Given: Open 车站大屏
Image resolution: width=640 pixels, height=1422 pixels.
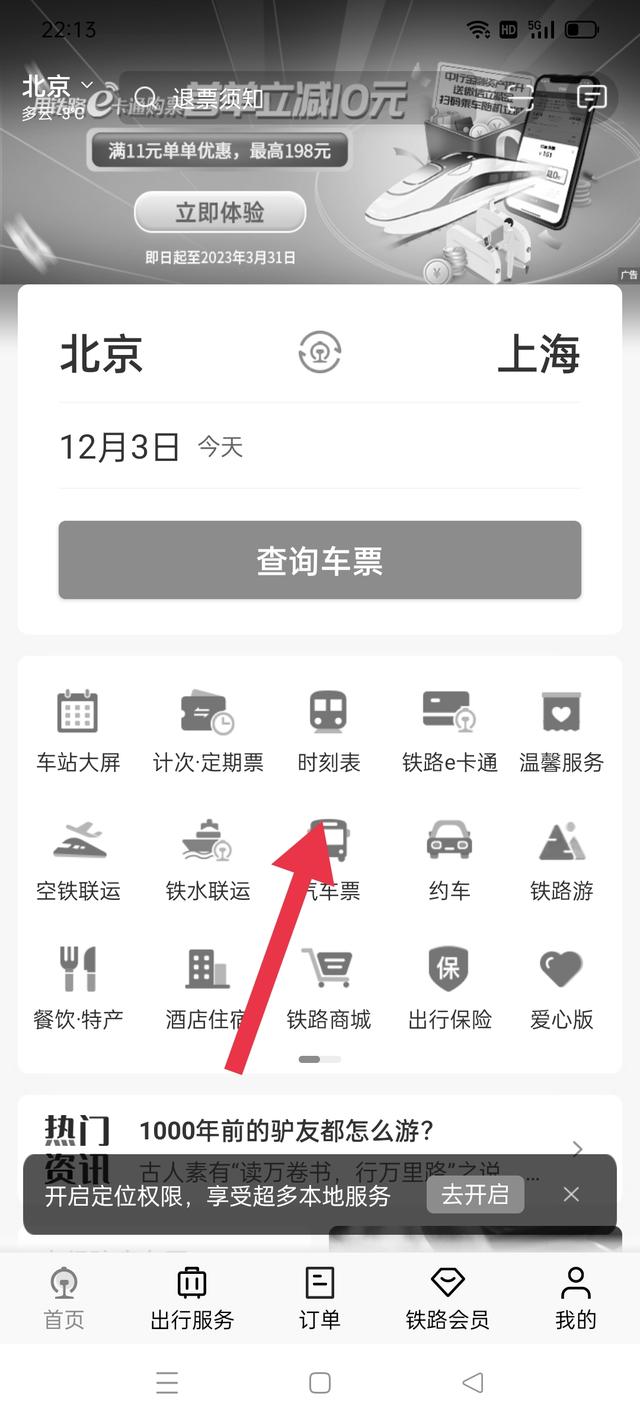Looking at the screenshot, I should coord(78,732).
